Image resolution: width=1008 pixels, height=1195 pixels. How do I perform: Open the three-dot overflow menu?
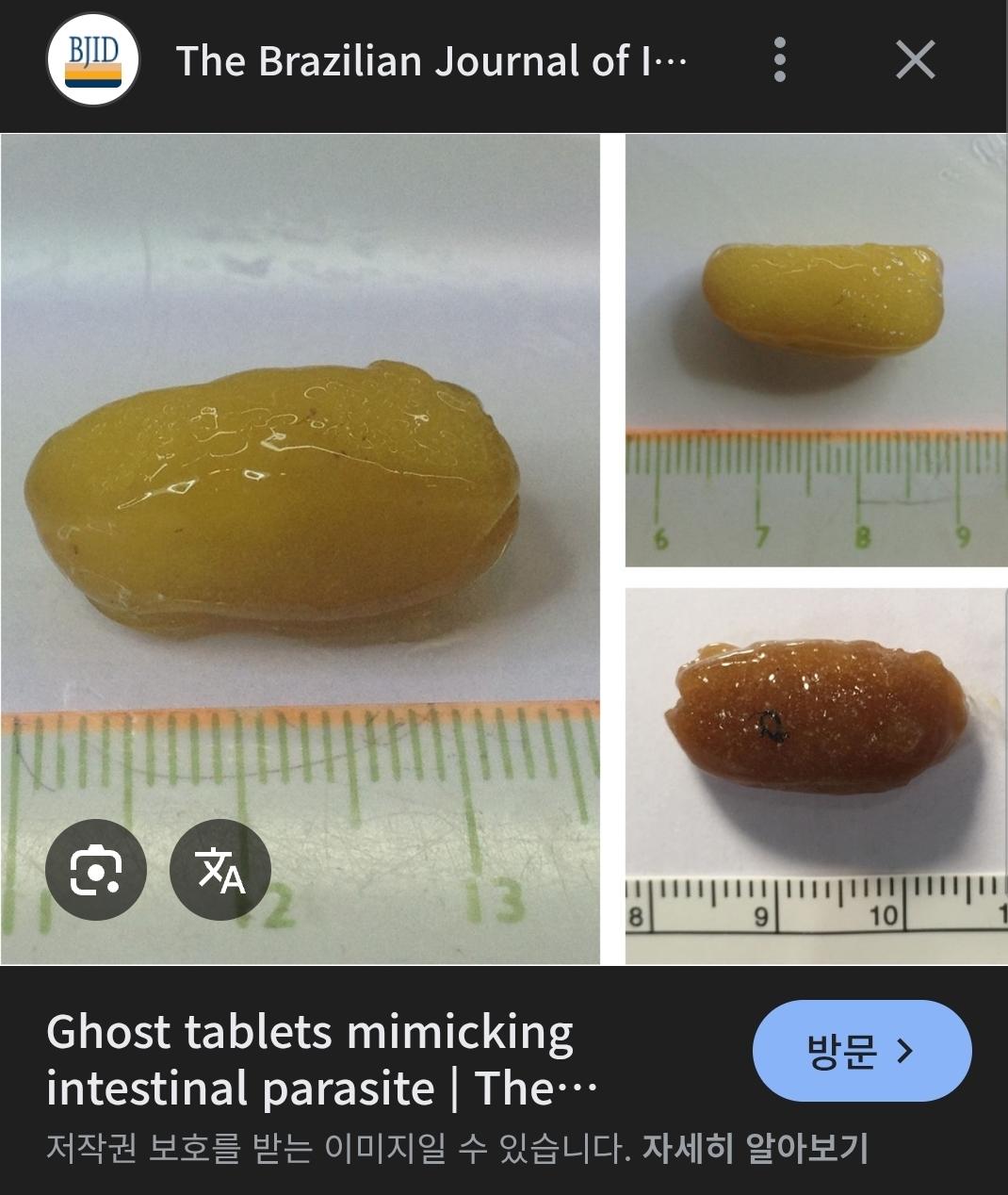[779, 60]
